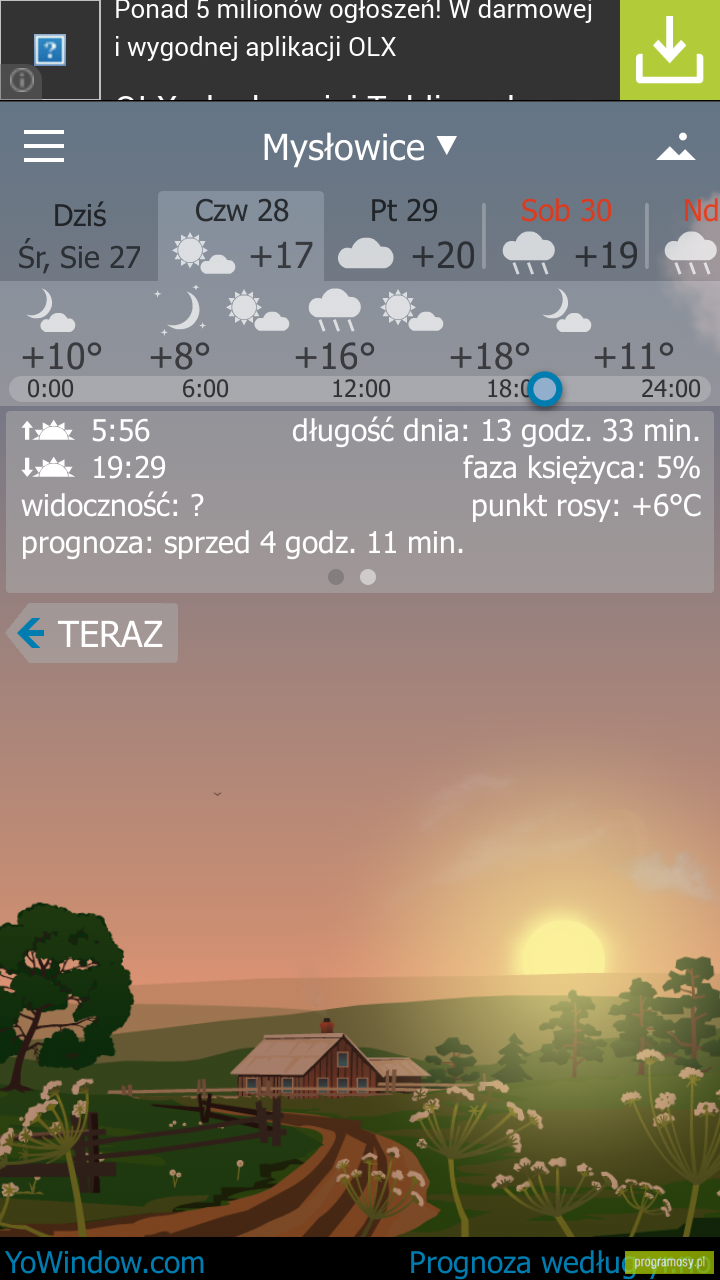
Task: Return to current time with TERAZ
Action: click(x=93, y=633)
